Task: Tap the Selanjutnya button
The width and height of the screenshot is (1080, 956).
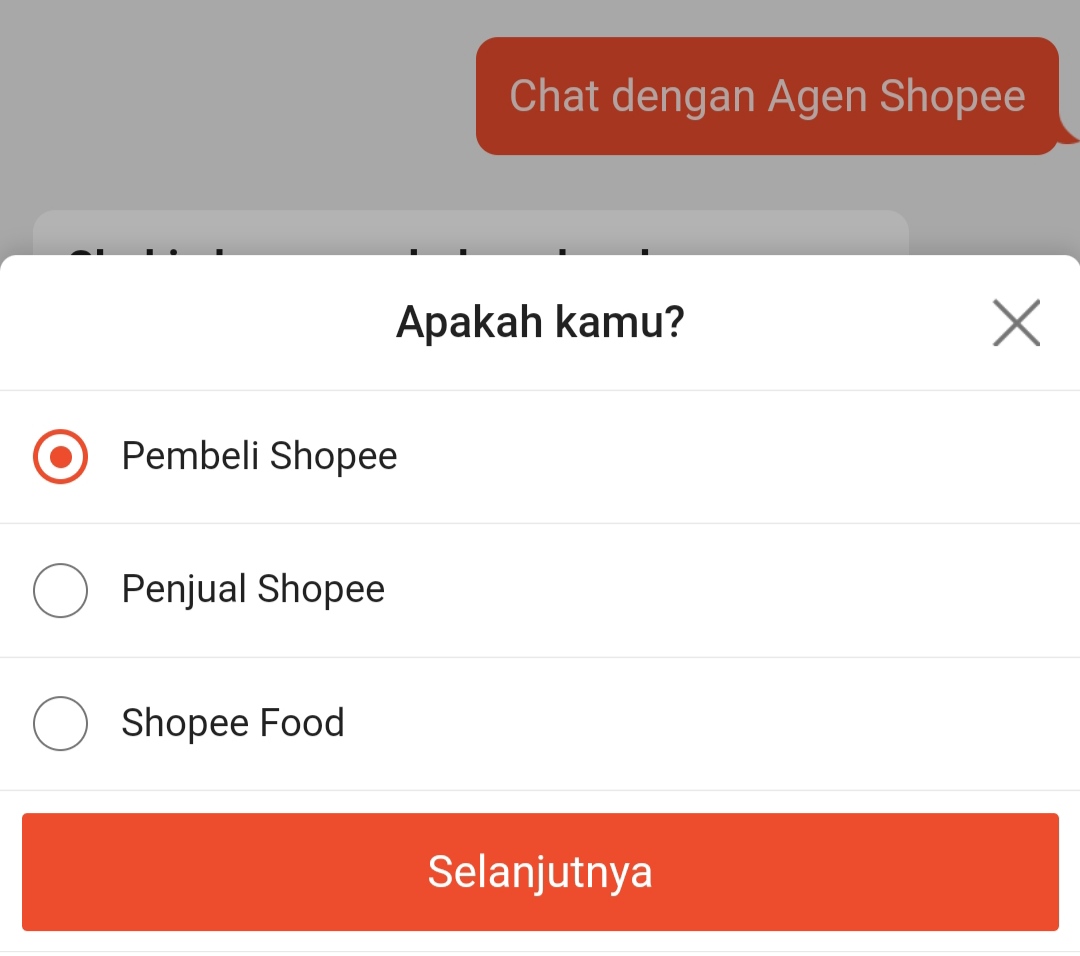Action: (x=540, y=872)
